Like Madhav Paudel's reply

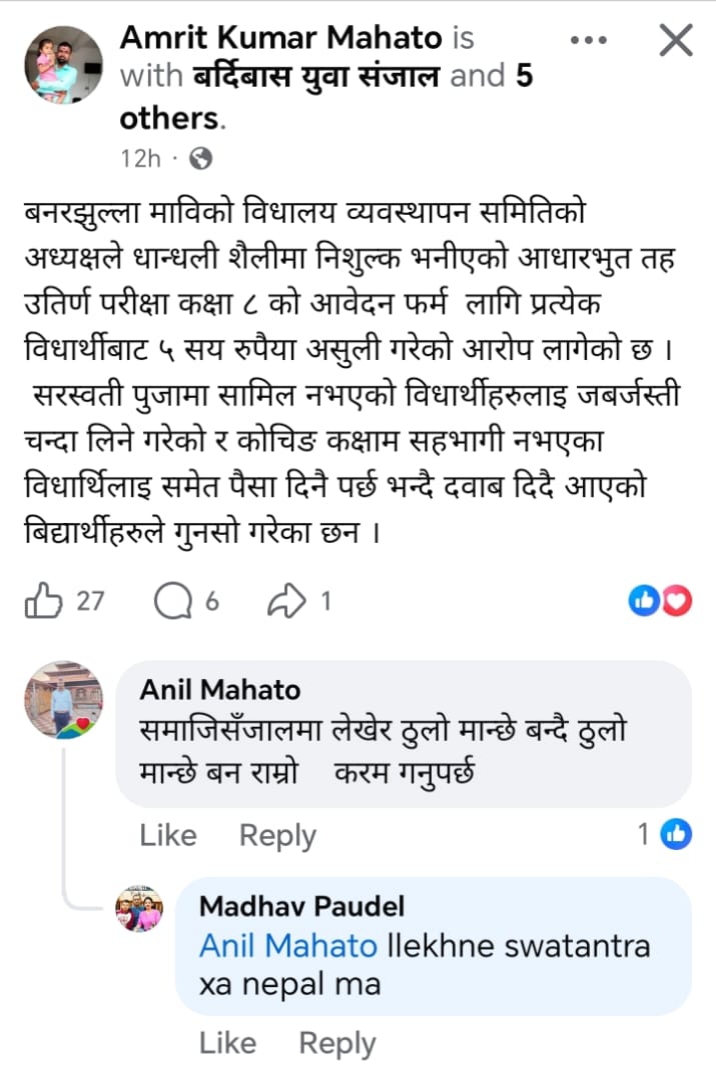(x=228, y=1044)
